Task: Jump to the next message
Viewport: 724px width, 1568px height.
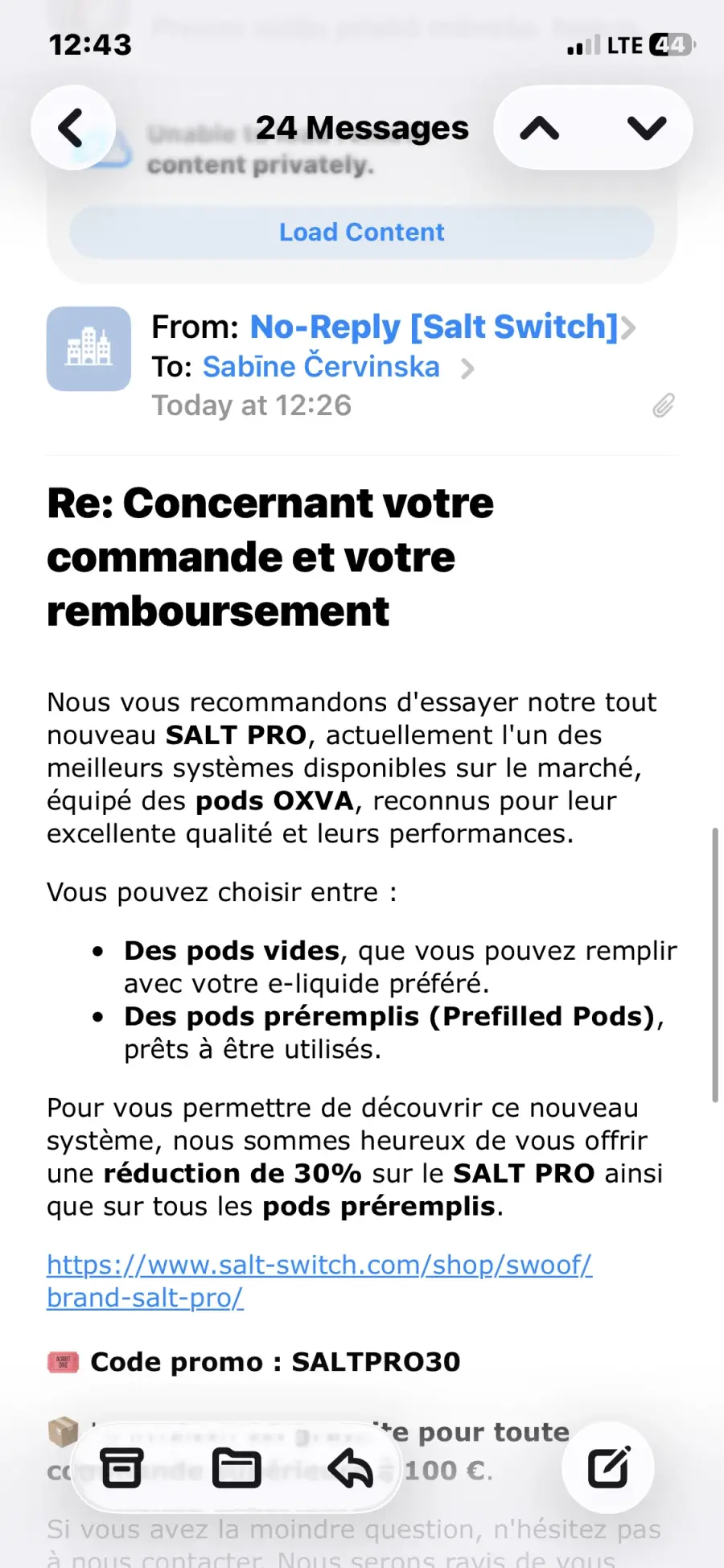Action: pyautogui.click(x=647, y=128)
